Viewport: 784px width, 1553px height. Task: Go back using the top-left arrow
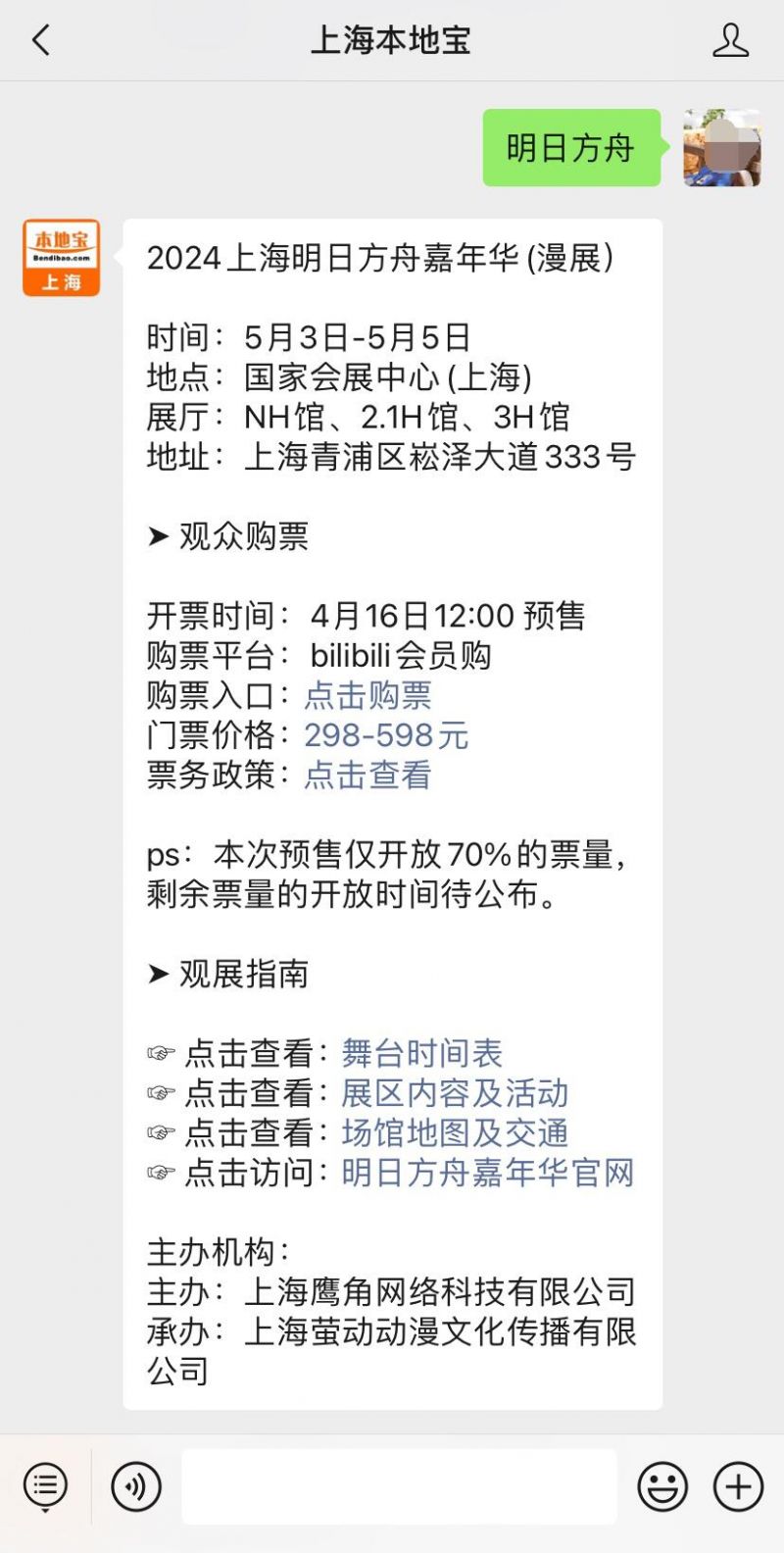point(40,40)
